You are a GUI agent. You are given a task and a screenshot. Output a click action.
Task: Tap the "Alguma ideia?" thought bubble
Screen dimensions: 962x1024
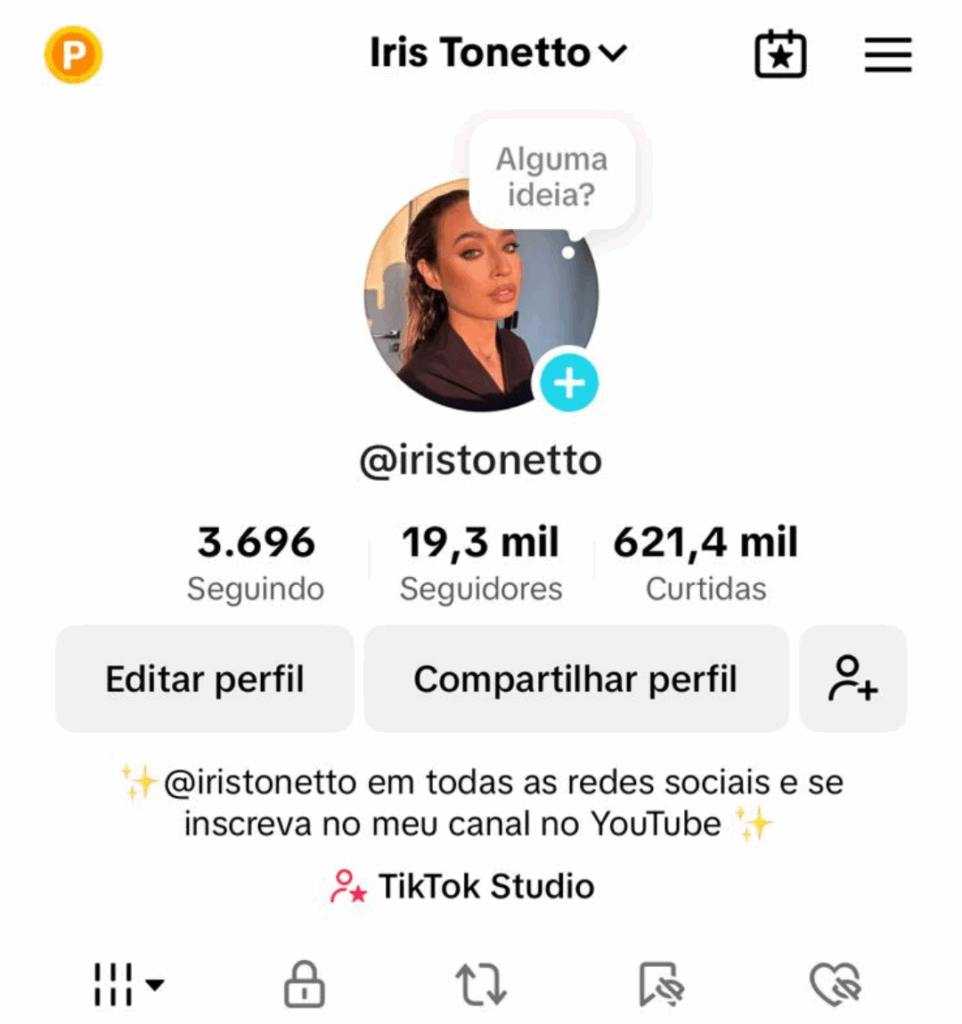click(552, 176)
